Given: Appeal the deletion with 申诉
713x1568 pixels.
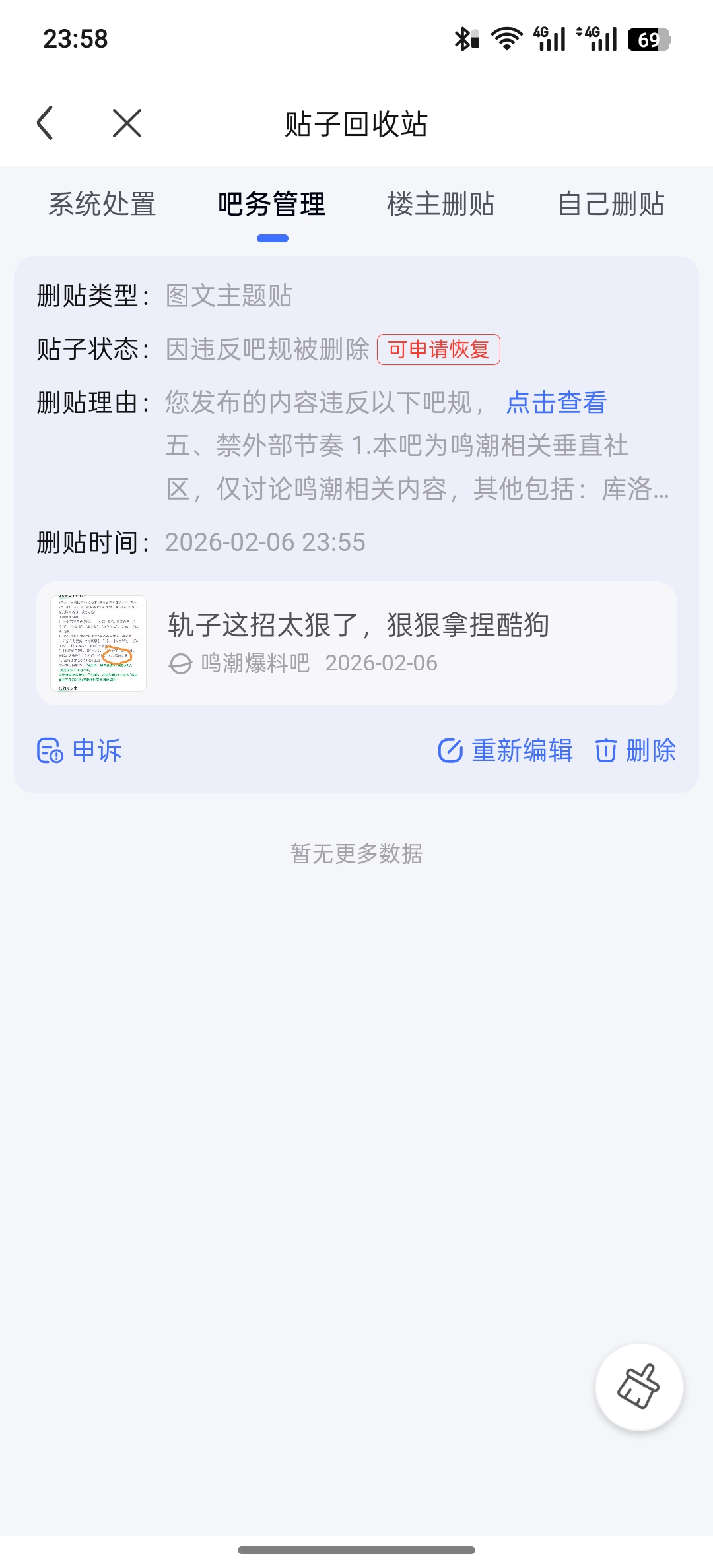Looking at the screenshot, I should (x=80, y=750).
